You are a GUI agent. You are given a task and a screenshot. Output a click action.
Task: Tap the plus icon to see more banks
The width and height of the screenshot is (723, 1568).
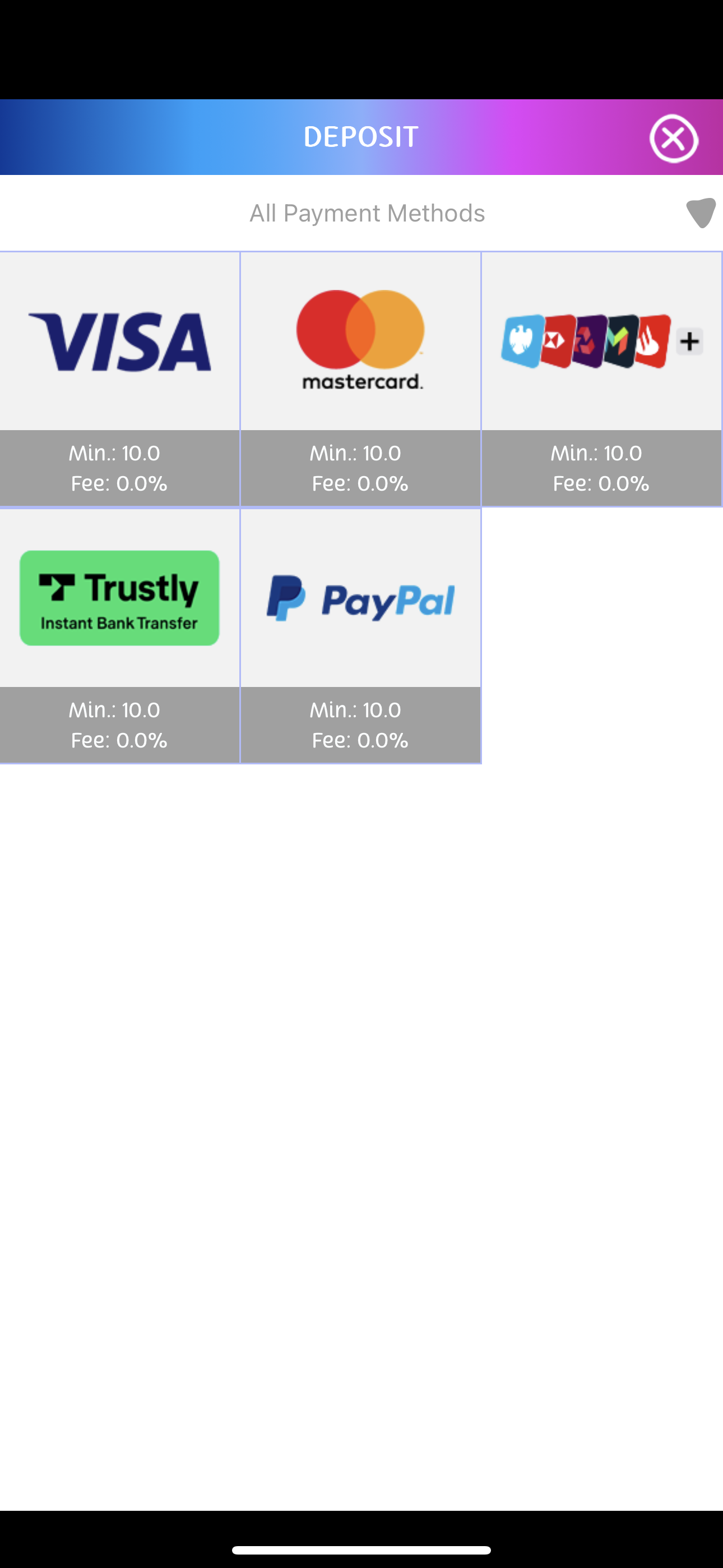pos(689,342)
